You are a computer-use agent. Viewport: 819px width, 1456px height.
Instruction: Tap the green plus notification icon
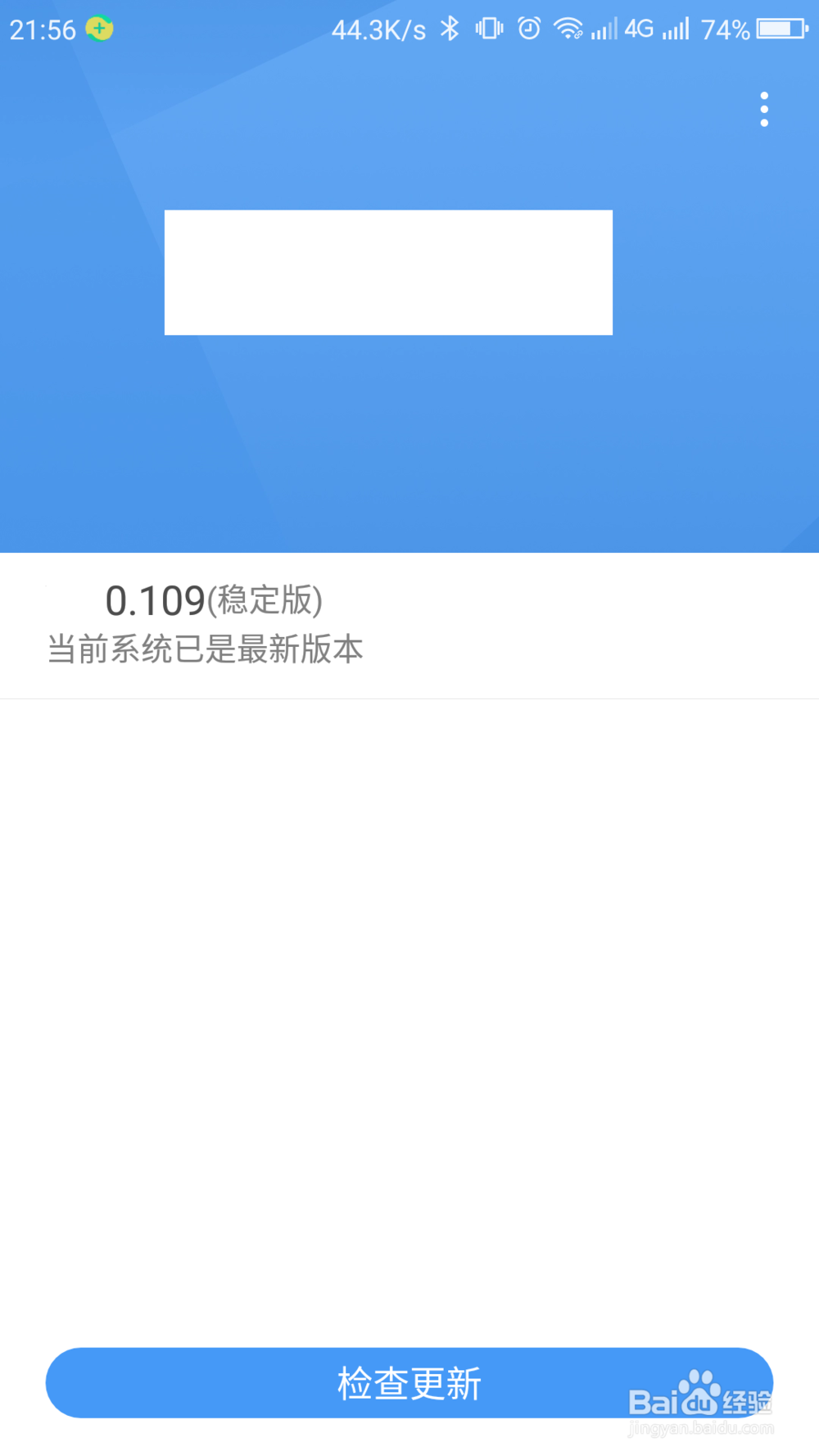98,29
